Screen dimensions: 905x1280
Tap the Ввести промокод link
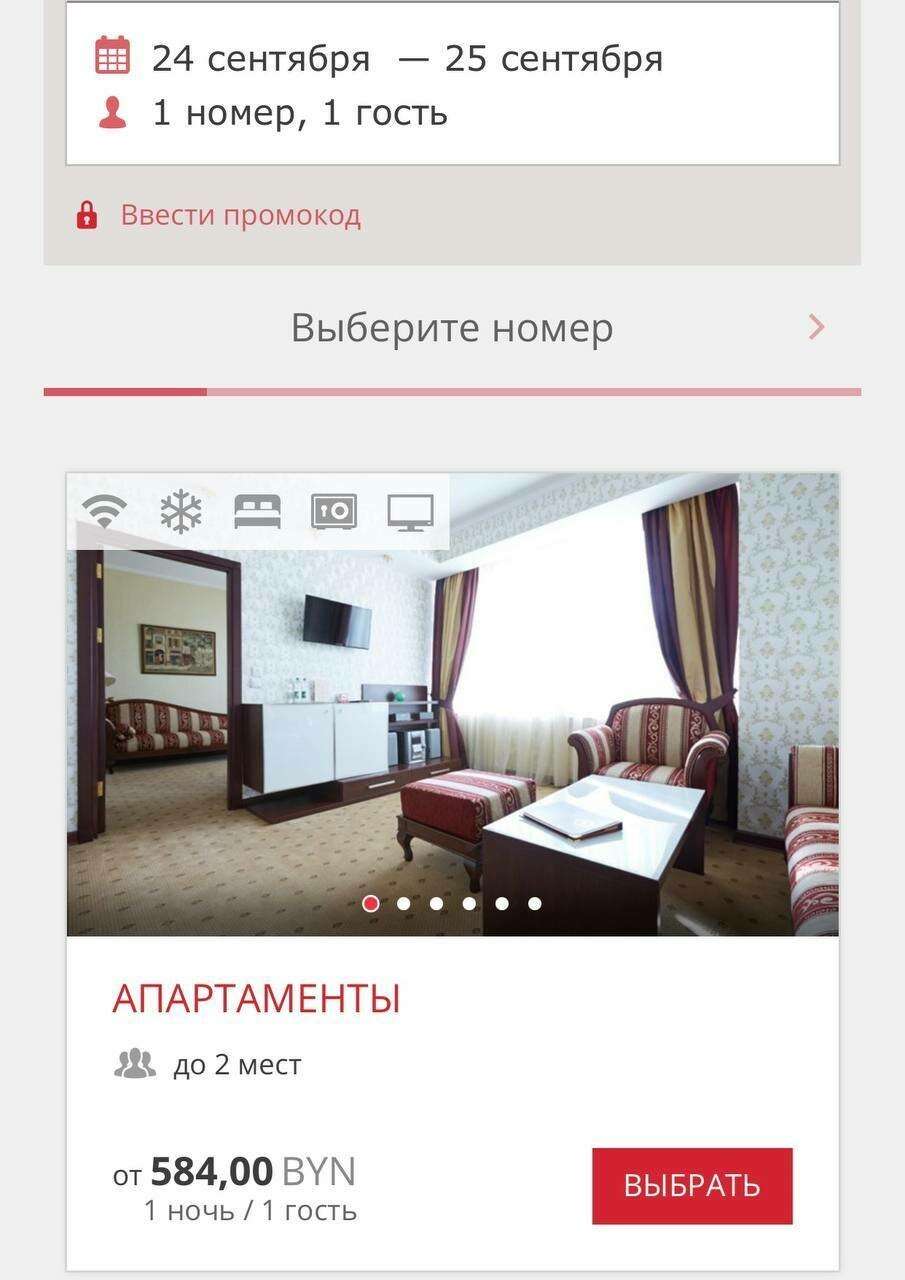240,215
